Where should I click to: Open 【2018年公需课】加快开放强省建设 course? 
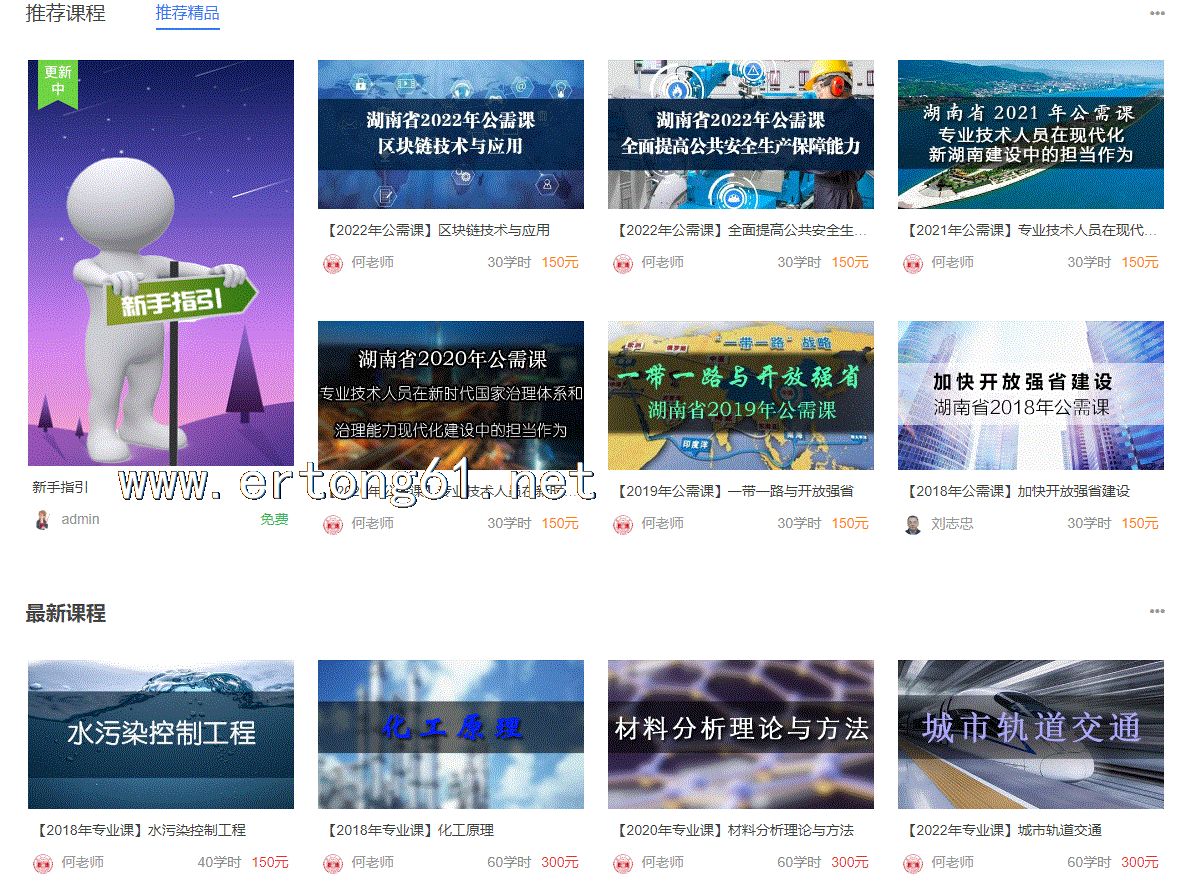(x=1030, y=395)
